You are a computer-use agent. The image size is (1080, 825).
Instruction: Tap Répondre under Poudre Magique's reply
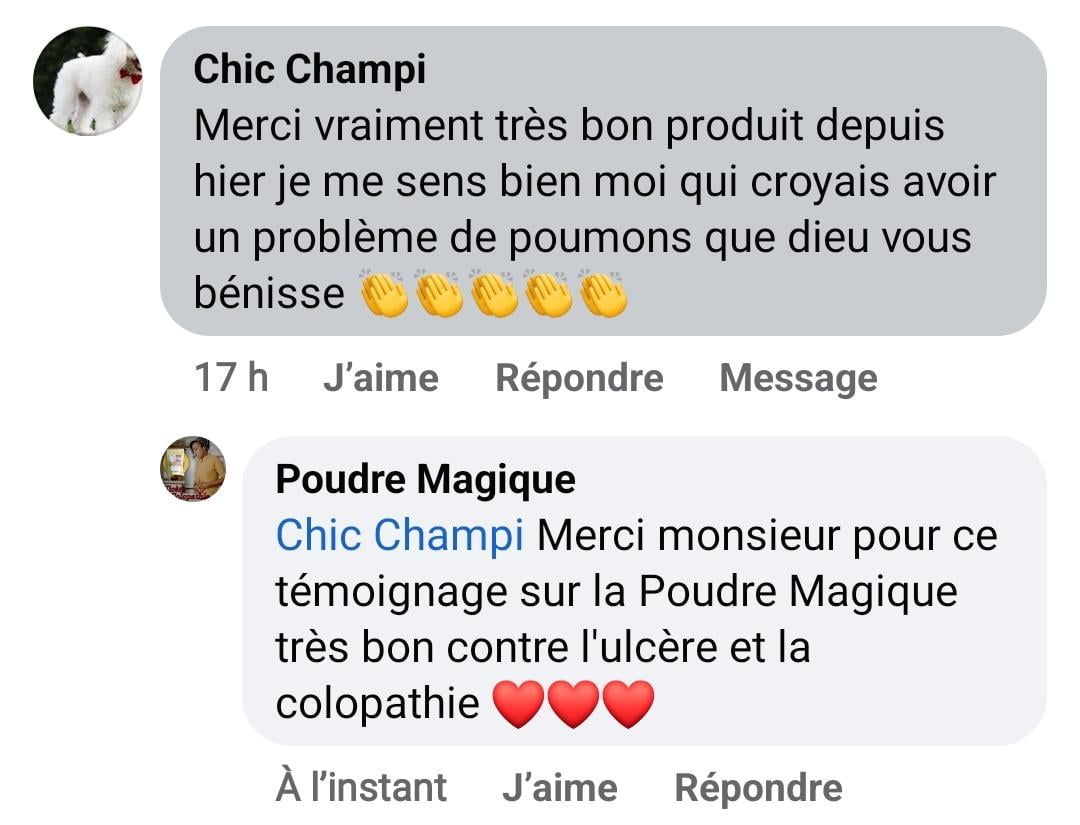click(x=758, y=787)
